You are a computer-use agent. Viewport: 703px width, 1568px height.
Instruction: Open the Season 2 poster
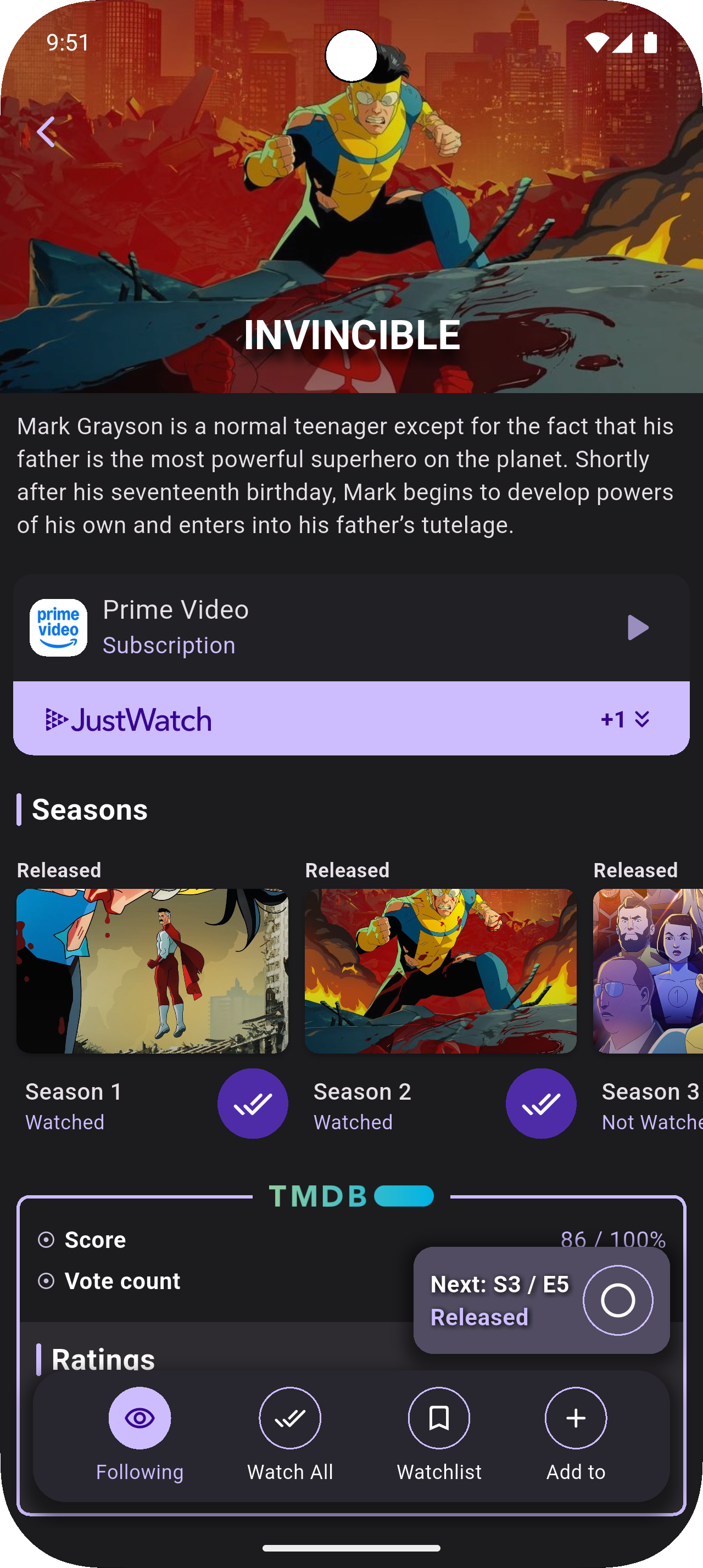[440, 971]
